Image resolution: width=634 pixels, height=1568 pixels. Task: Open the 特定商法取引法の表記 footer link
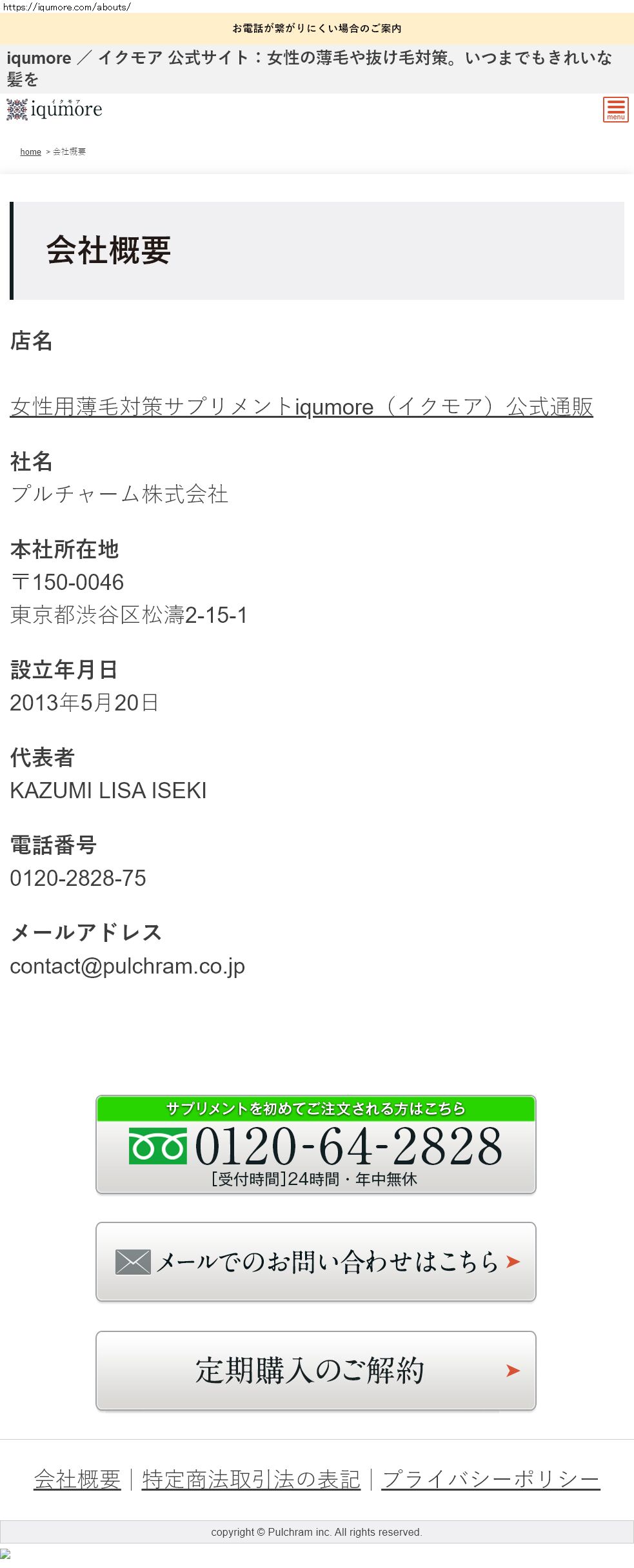click(x=251, y=1479)
